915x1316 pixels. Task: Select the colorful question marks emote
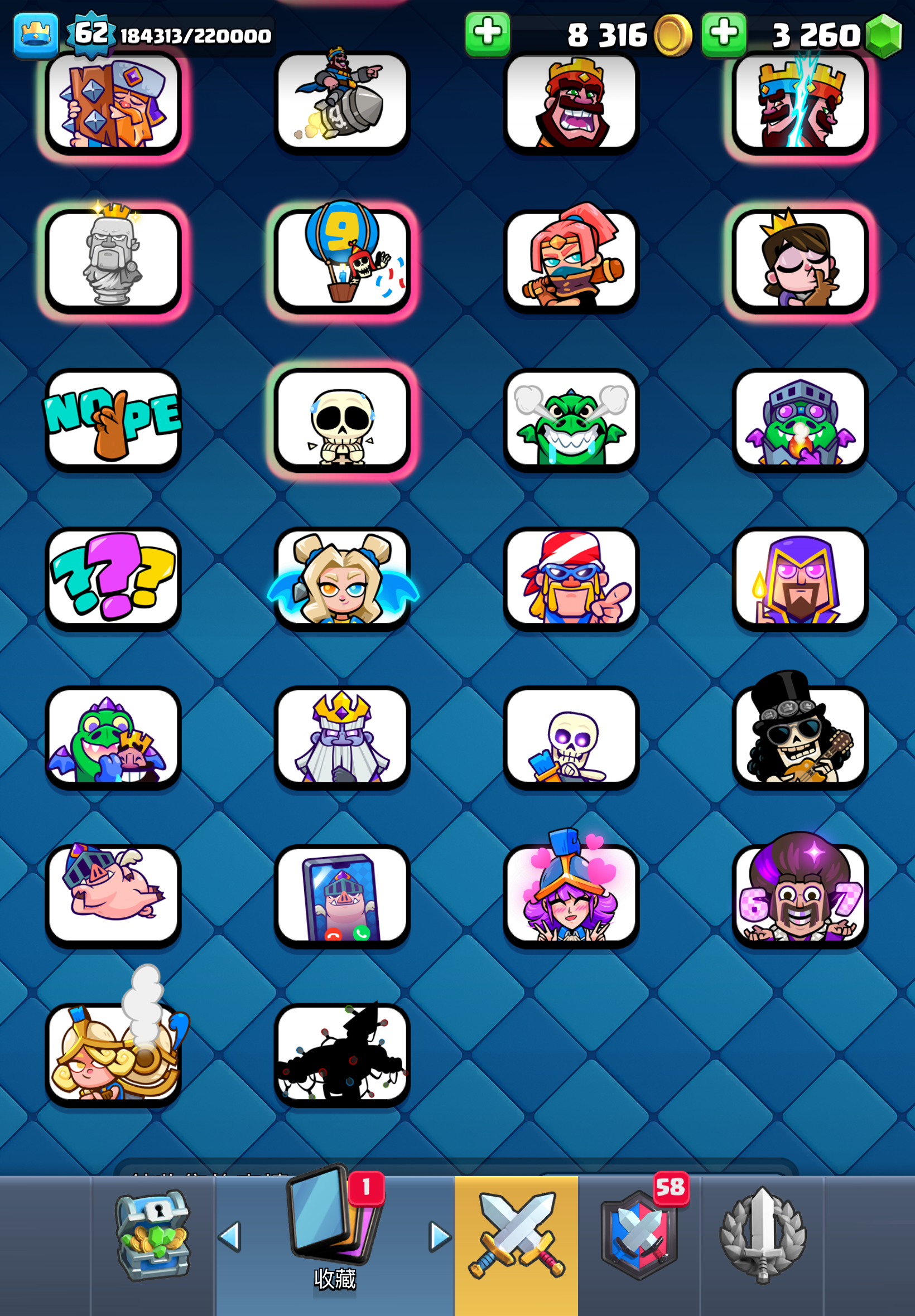click(113, 578)
